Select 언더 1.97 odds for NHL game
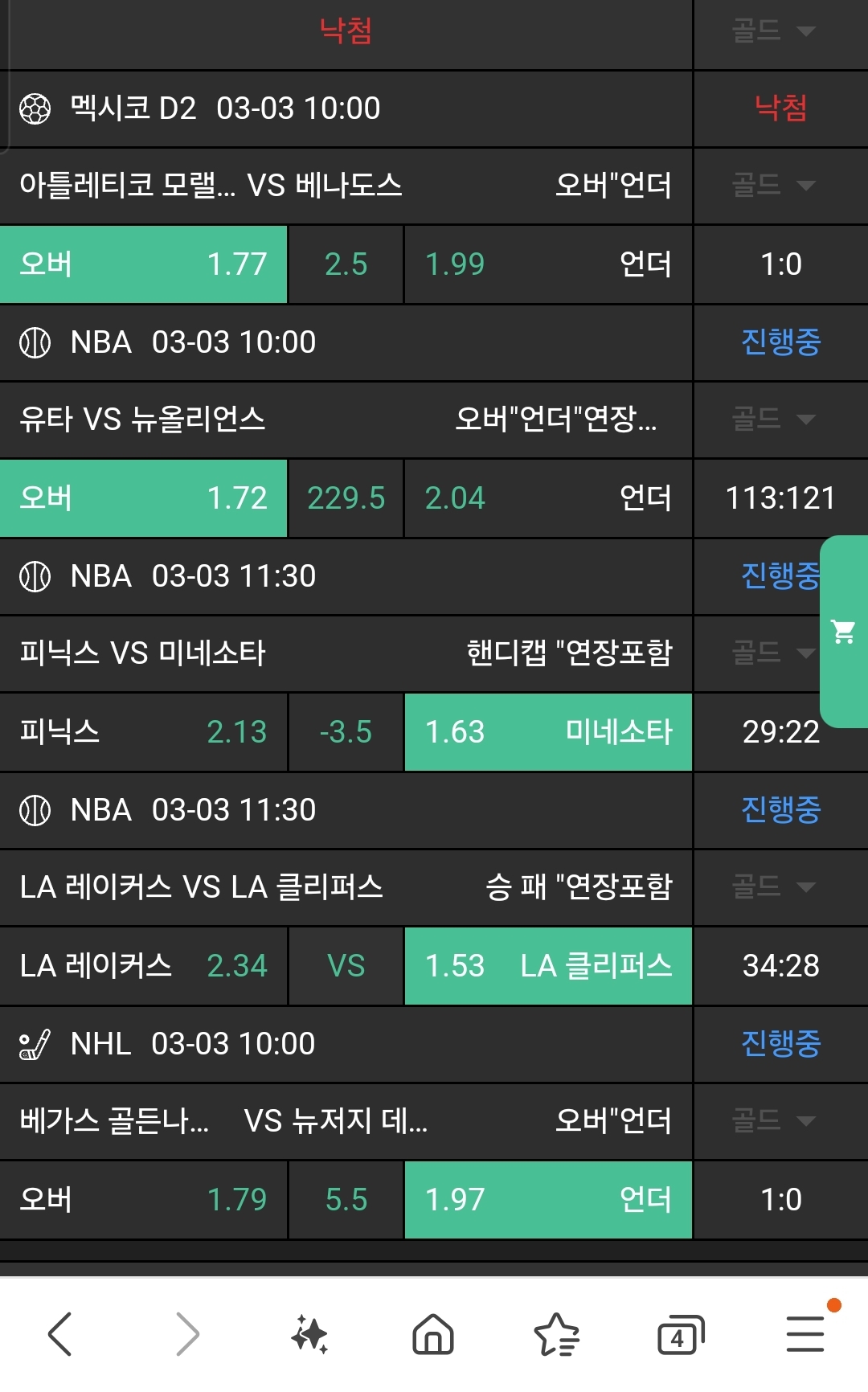 click(547, 1200)
